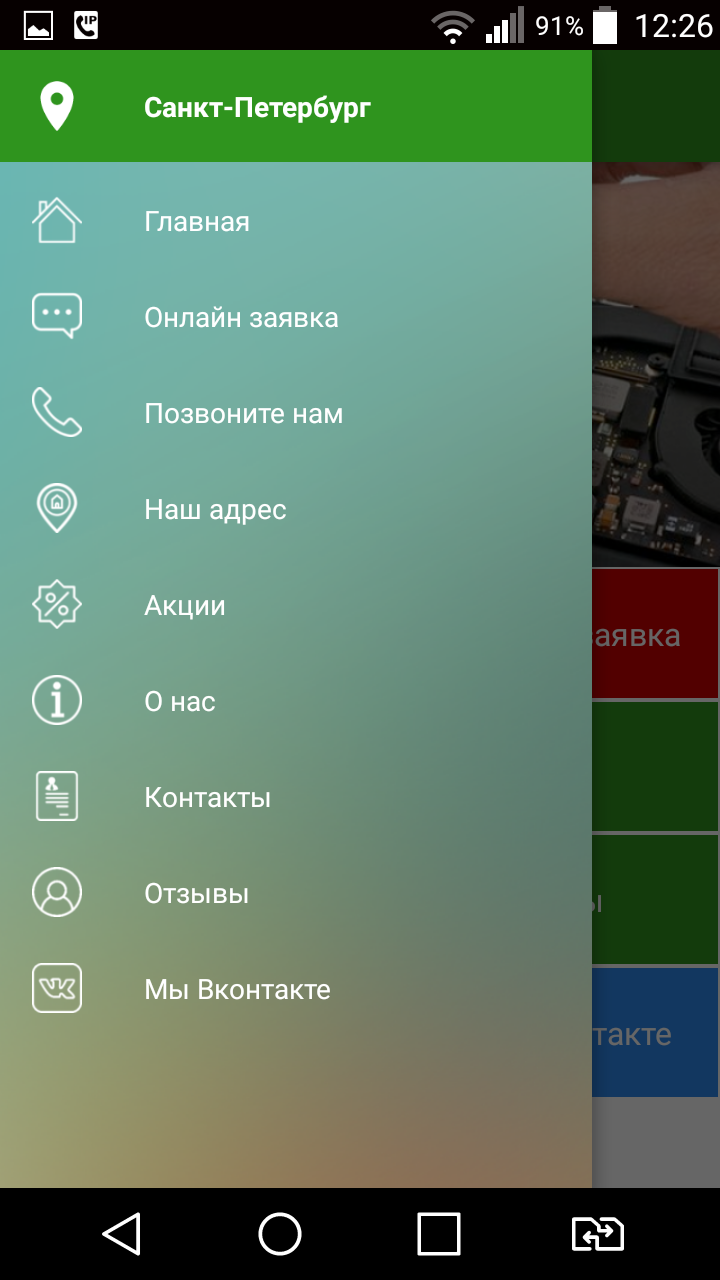Screen dimensions: 720x1280
Task: Read Отзывы reviews
Action: pyautogui.click(x=196, y=894)
